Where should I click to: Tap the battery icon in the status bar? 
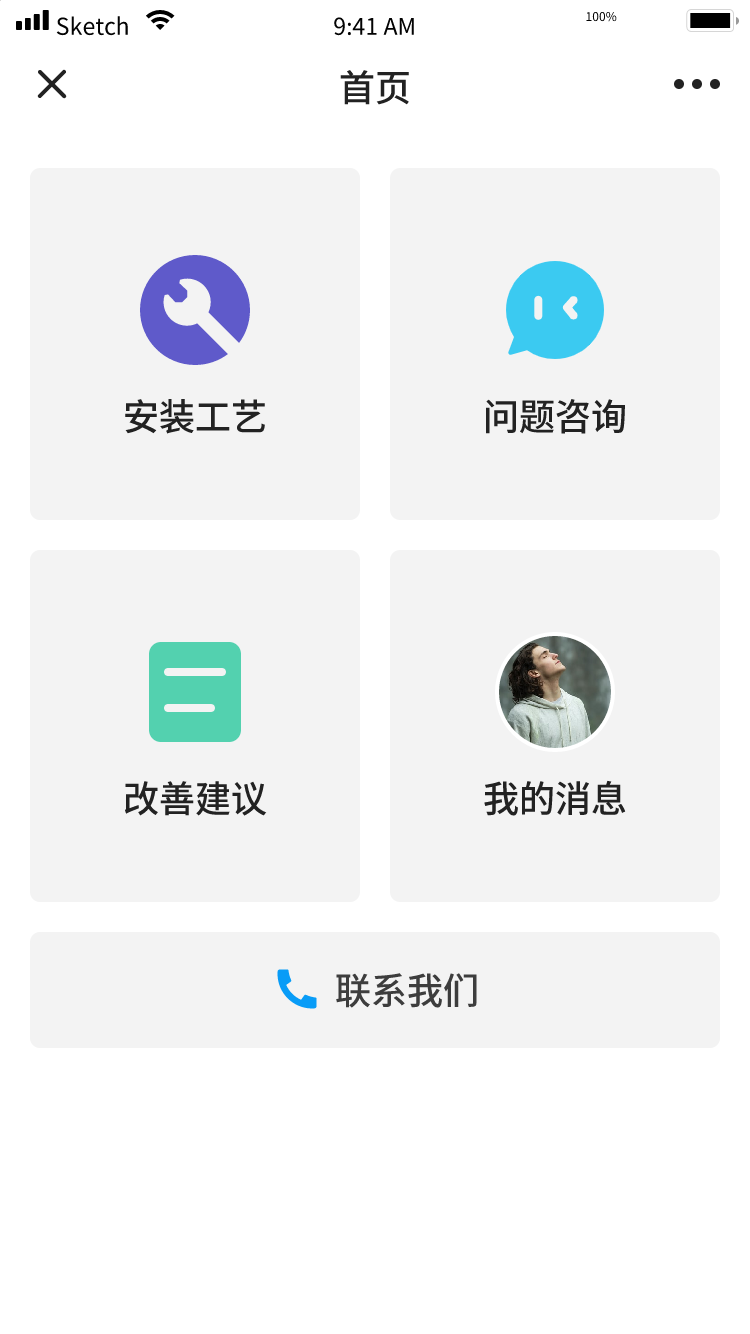click(x=711, y=20)
